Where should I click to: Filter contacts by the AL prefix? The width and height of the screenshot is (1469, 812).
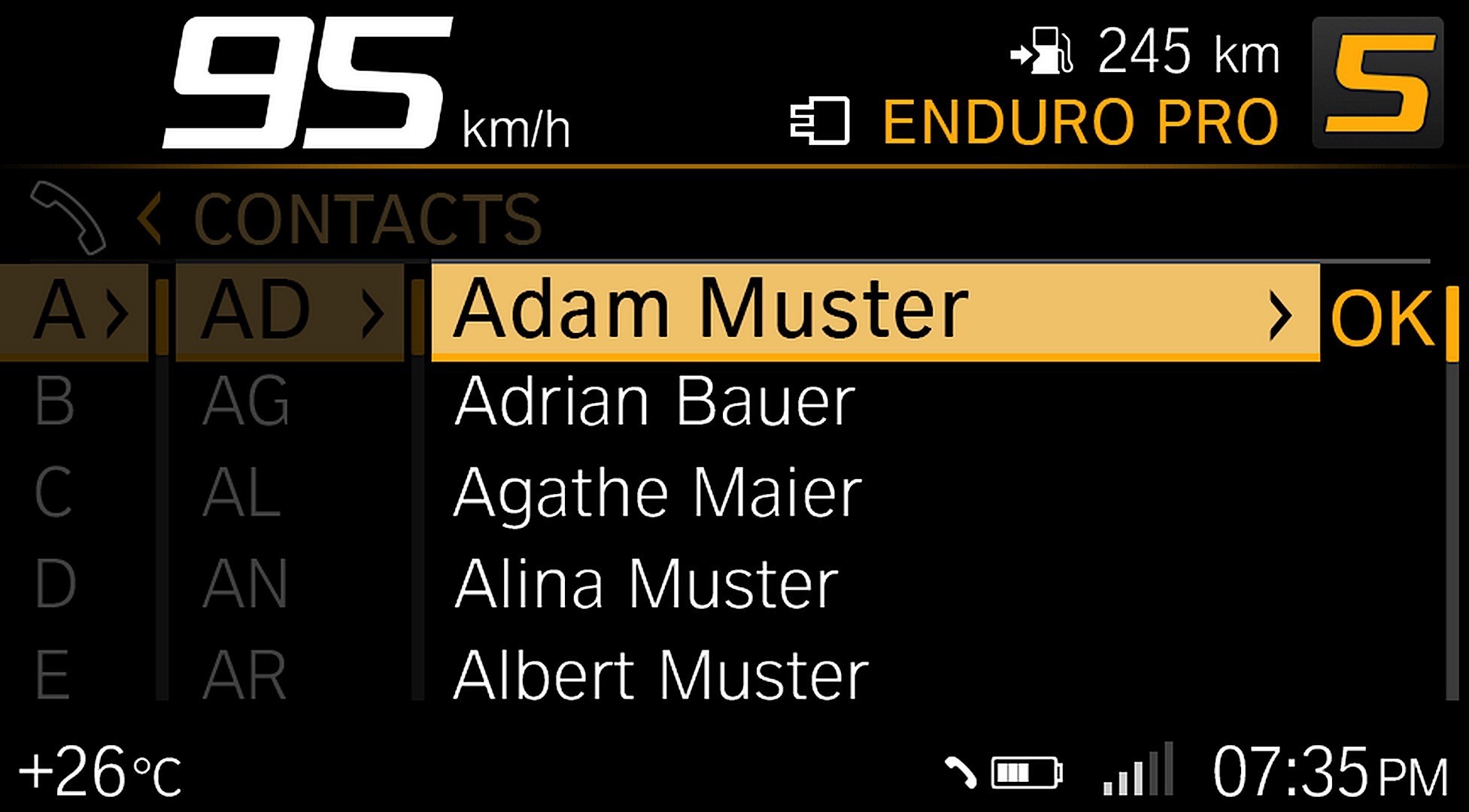pos(241,493)
